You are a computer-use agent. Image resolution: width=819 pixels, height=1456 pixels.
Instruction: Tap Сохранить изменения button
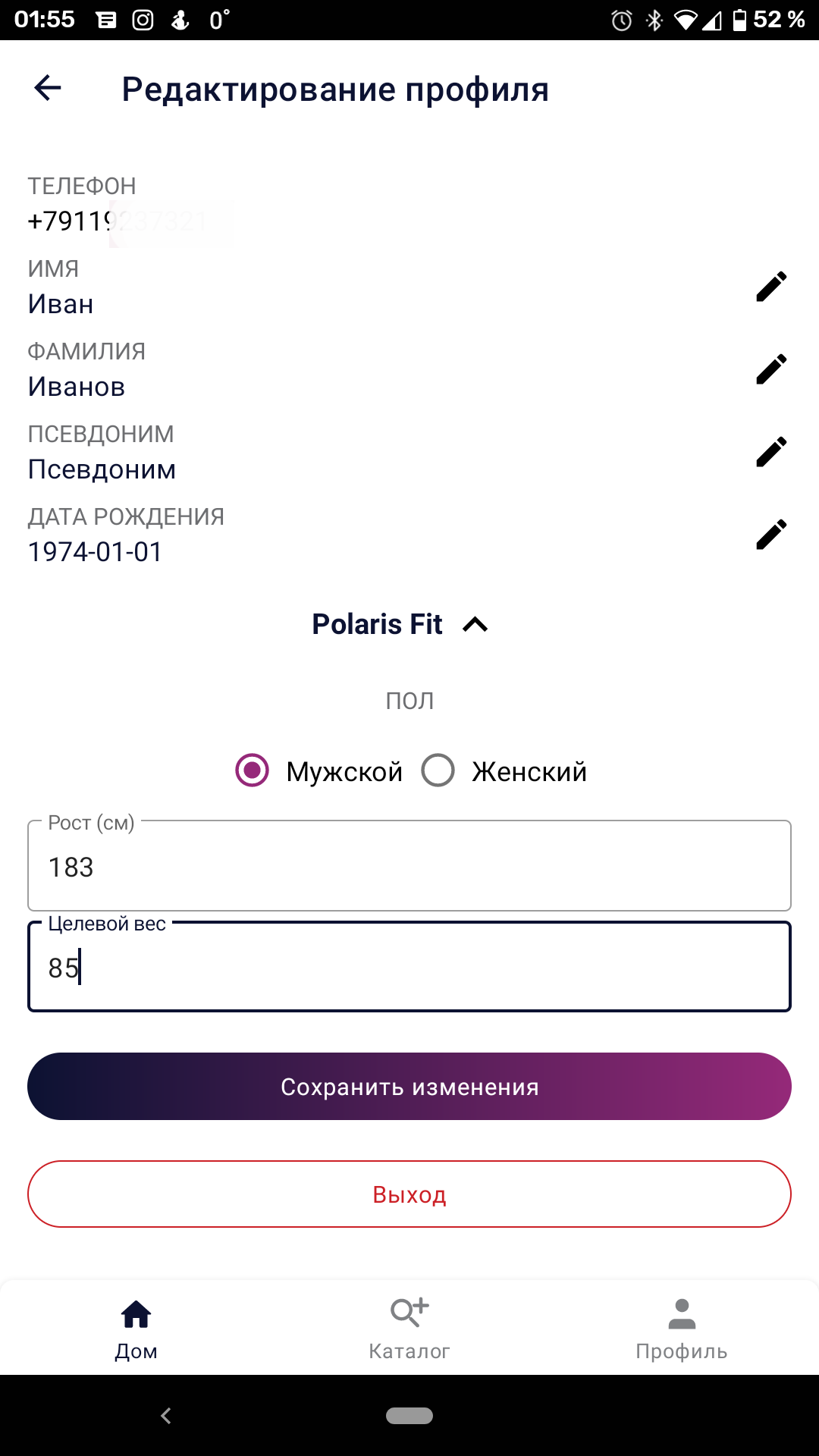[x=409, y=1086]
